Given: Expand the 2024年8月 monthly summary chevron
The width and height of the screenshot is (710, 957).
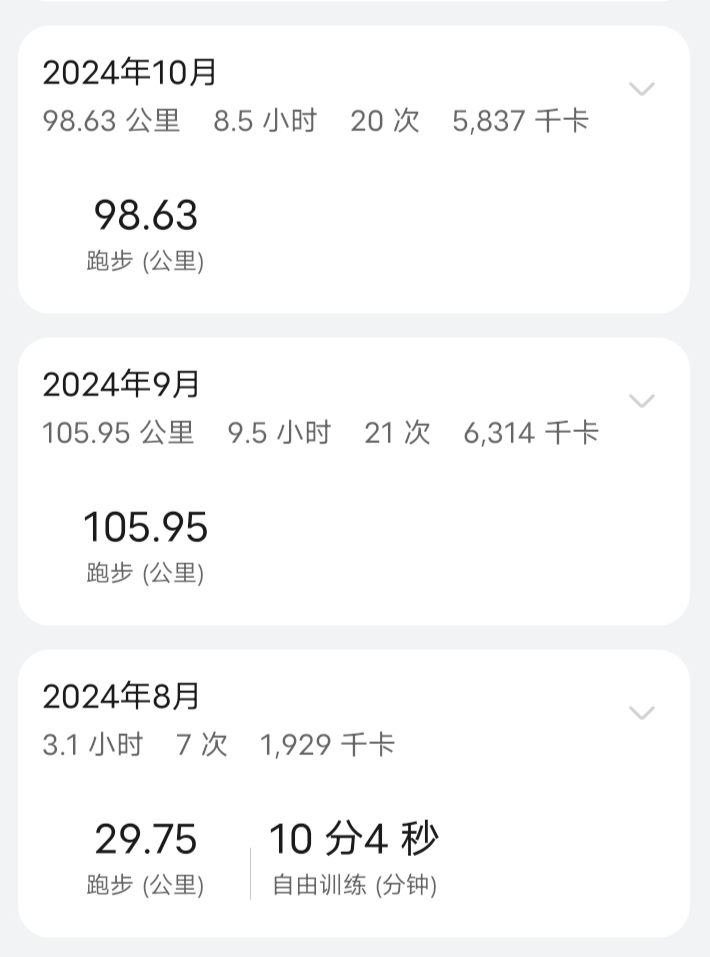Looking at the screenshot, I should pos(642,713).
